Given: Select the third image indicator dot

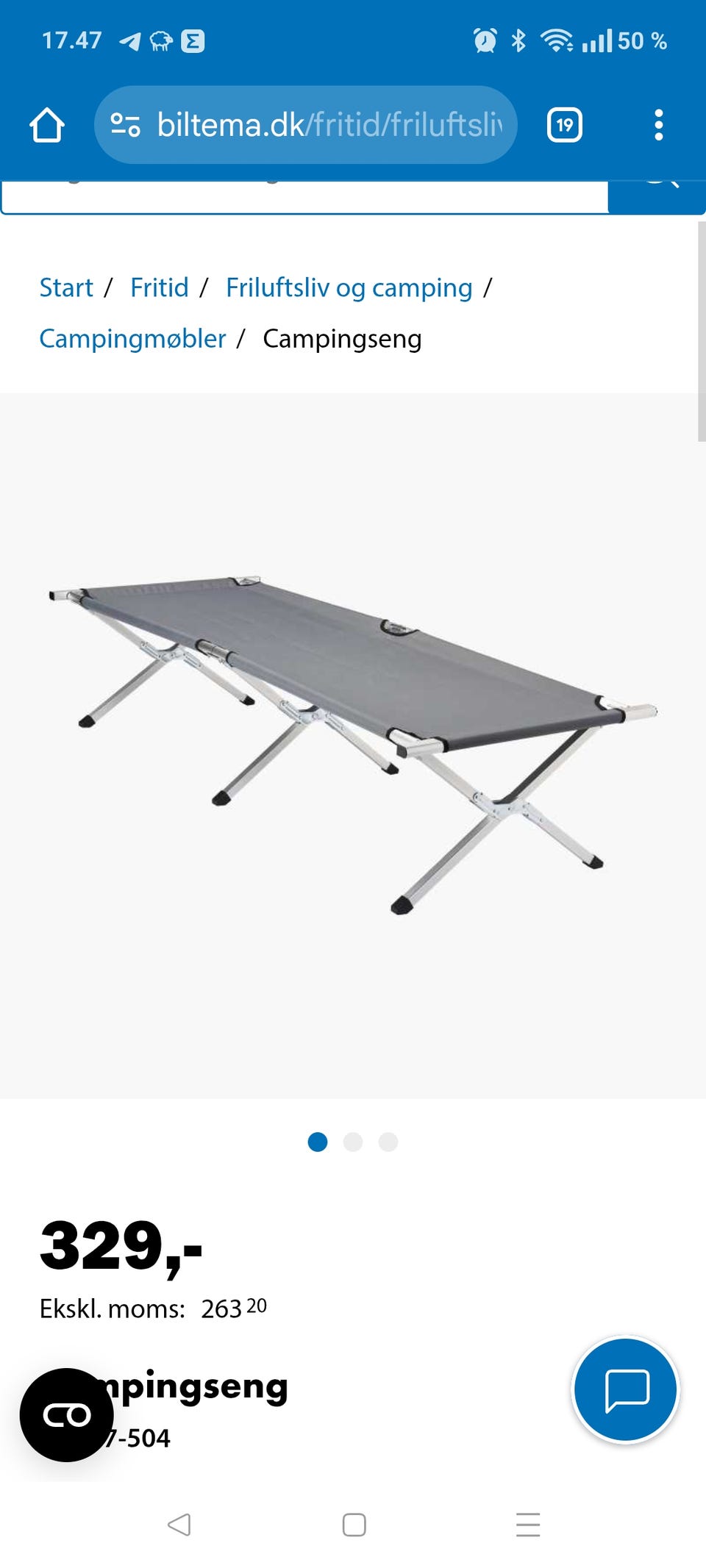Looking at the screenshot, I should [x=388, y=1142].
